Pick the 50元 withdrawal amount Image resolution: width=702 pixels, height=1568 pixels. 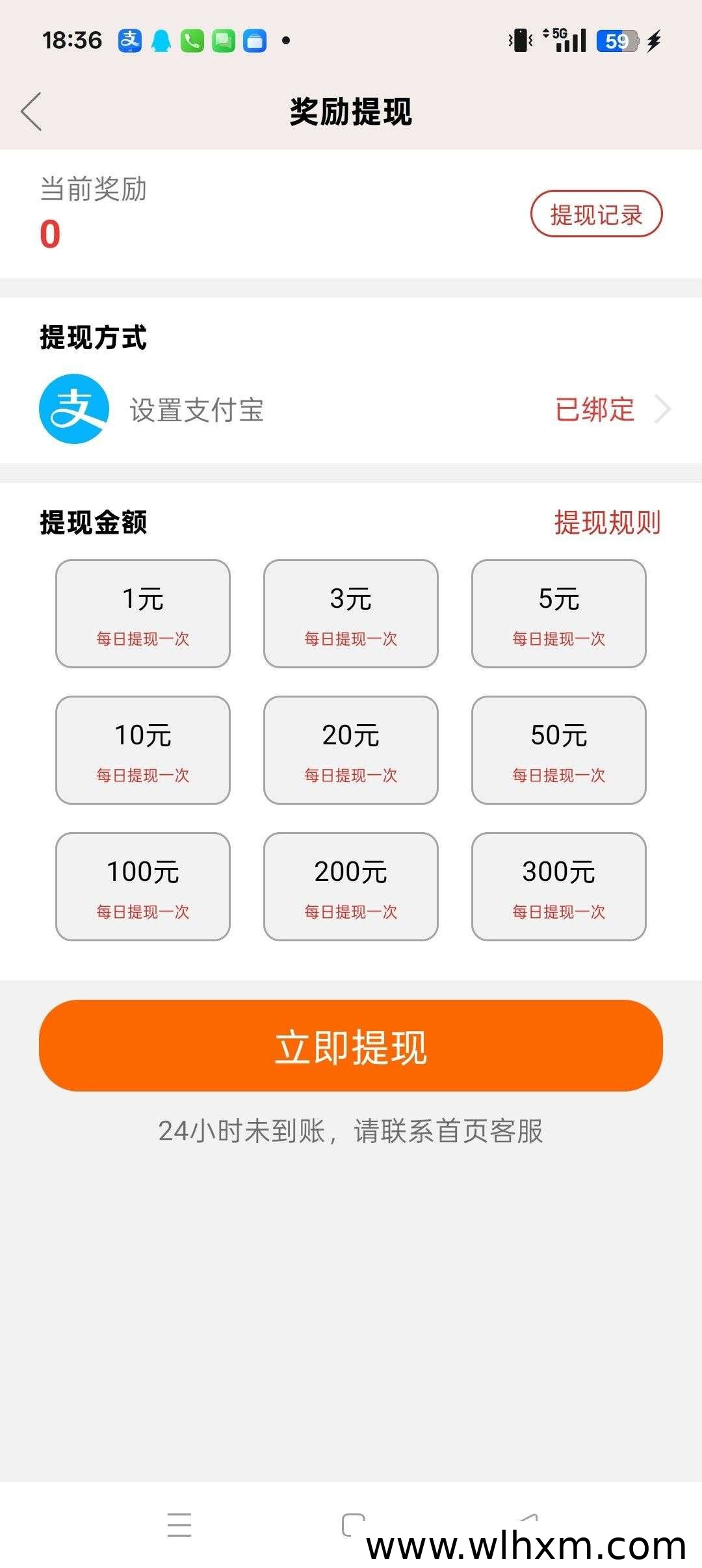coord(559,750)
